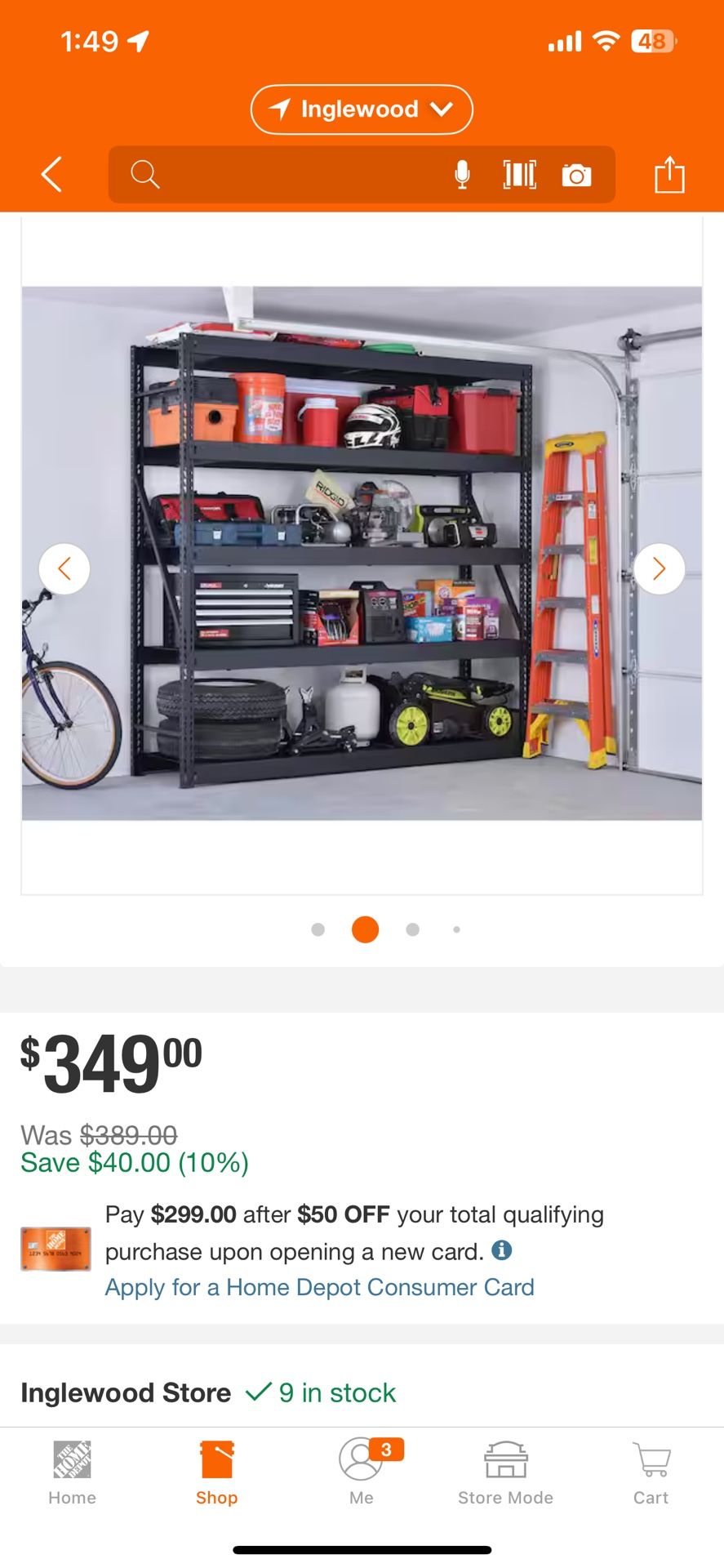Enter Store Mode
Viewport: 724px width, 1568px height.
(505, 1474)
